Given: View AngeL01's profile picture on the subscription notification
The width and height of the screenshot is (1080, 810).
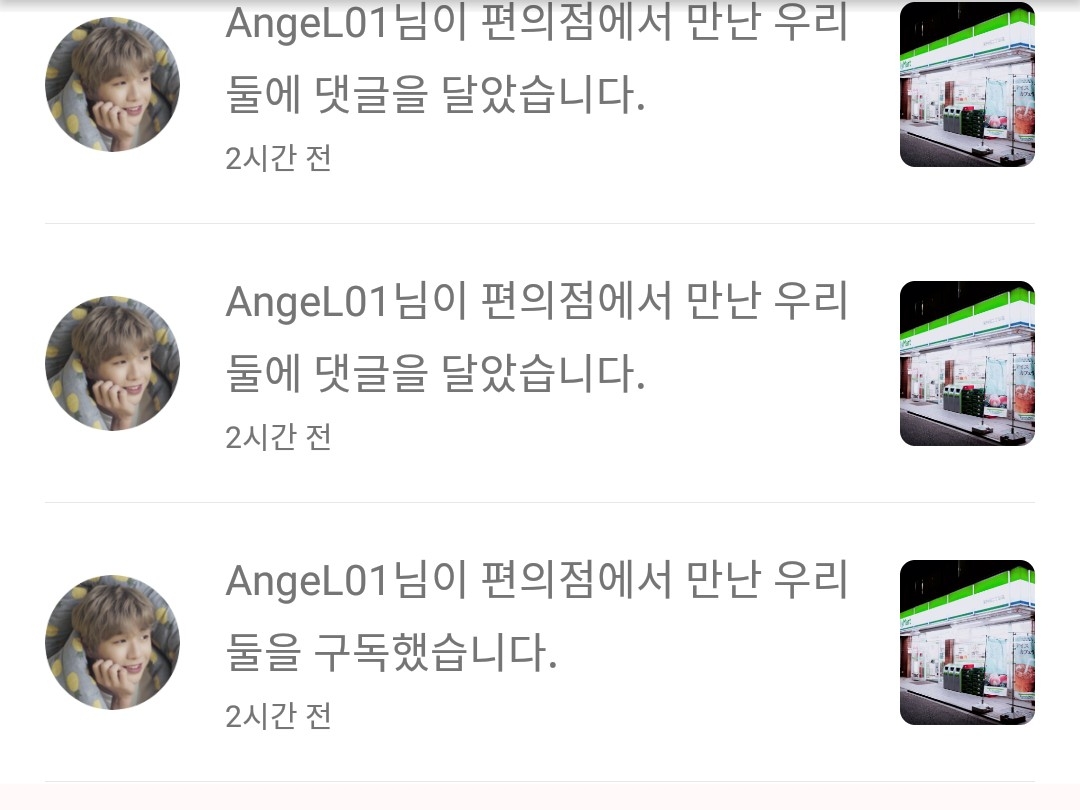Looking at the screenshot, I should [x=113, y=642].
